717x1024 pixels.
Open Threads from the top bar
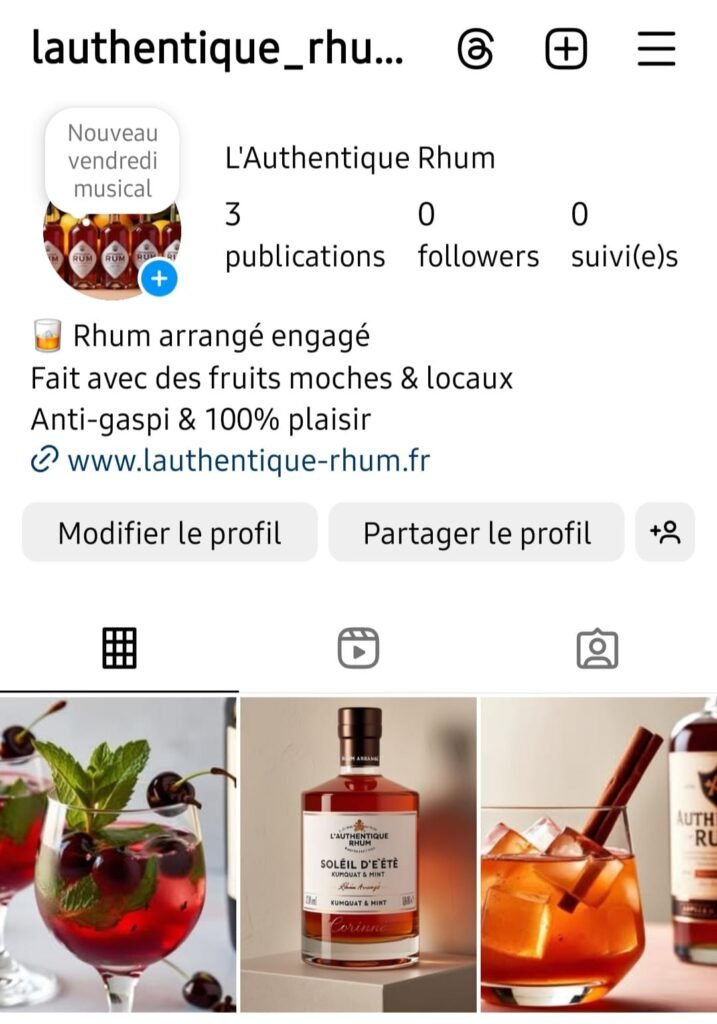476,49
